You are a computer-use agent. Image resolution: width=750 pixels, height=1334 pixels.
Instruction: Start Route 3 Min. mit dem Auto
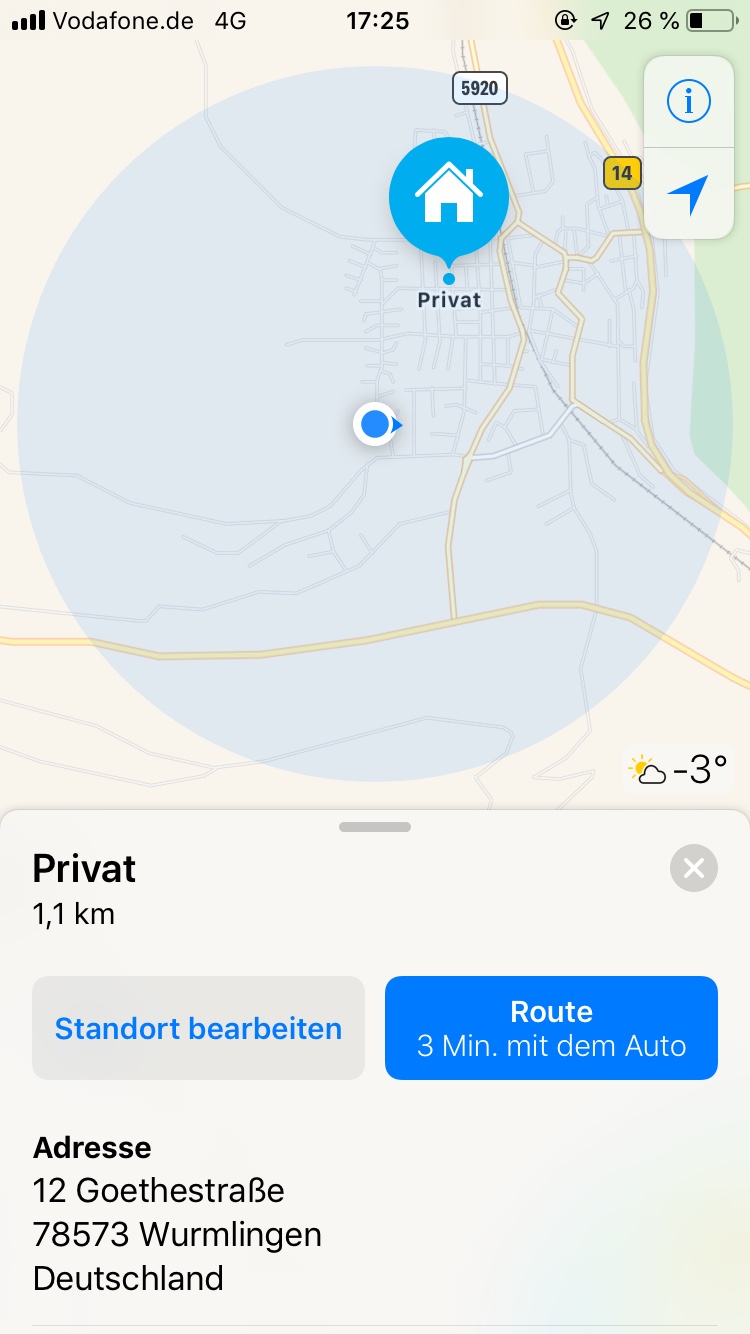tap(551, 1028)
